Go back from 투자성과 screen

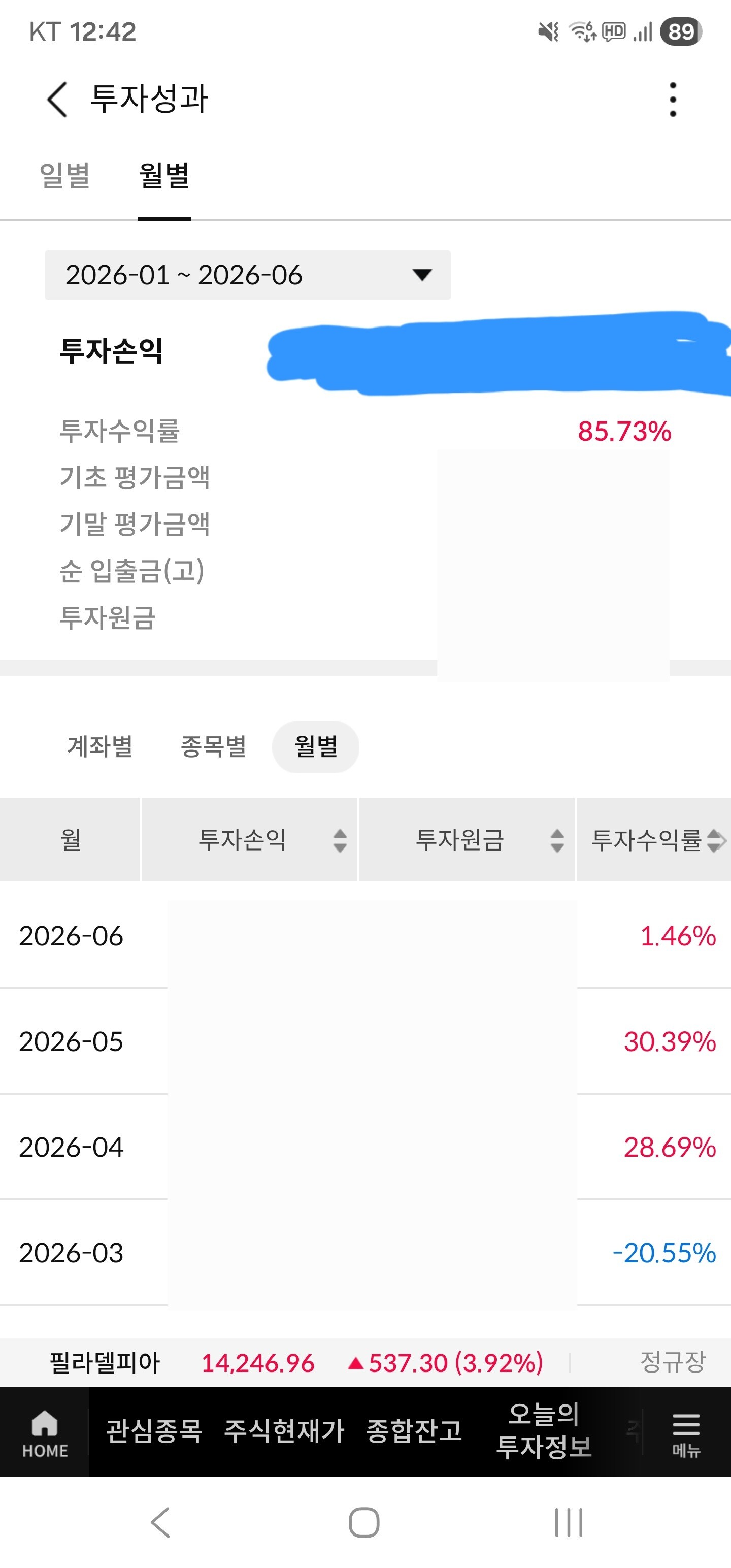(x=57, y=99)
